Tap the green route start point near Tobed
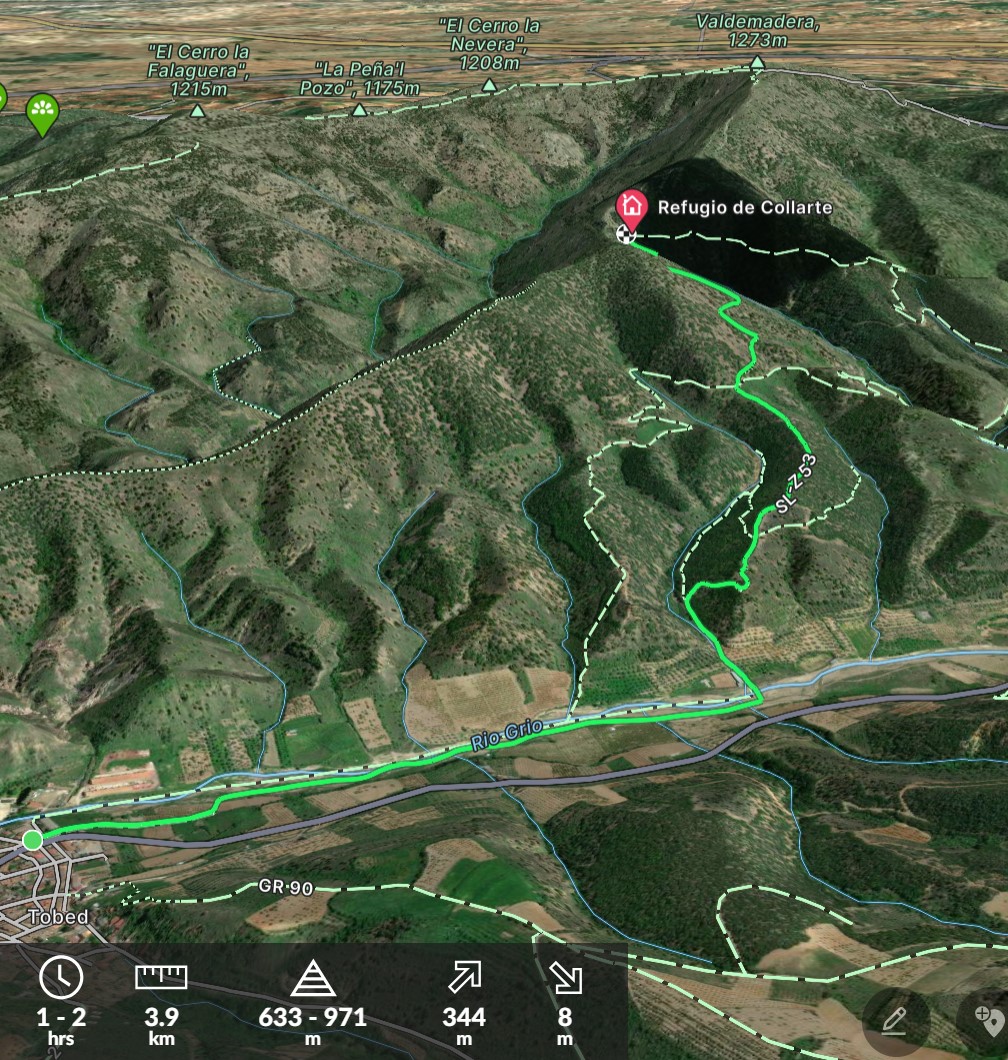 (33, 839)
